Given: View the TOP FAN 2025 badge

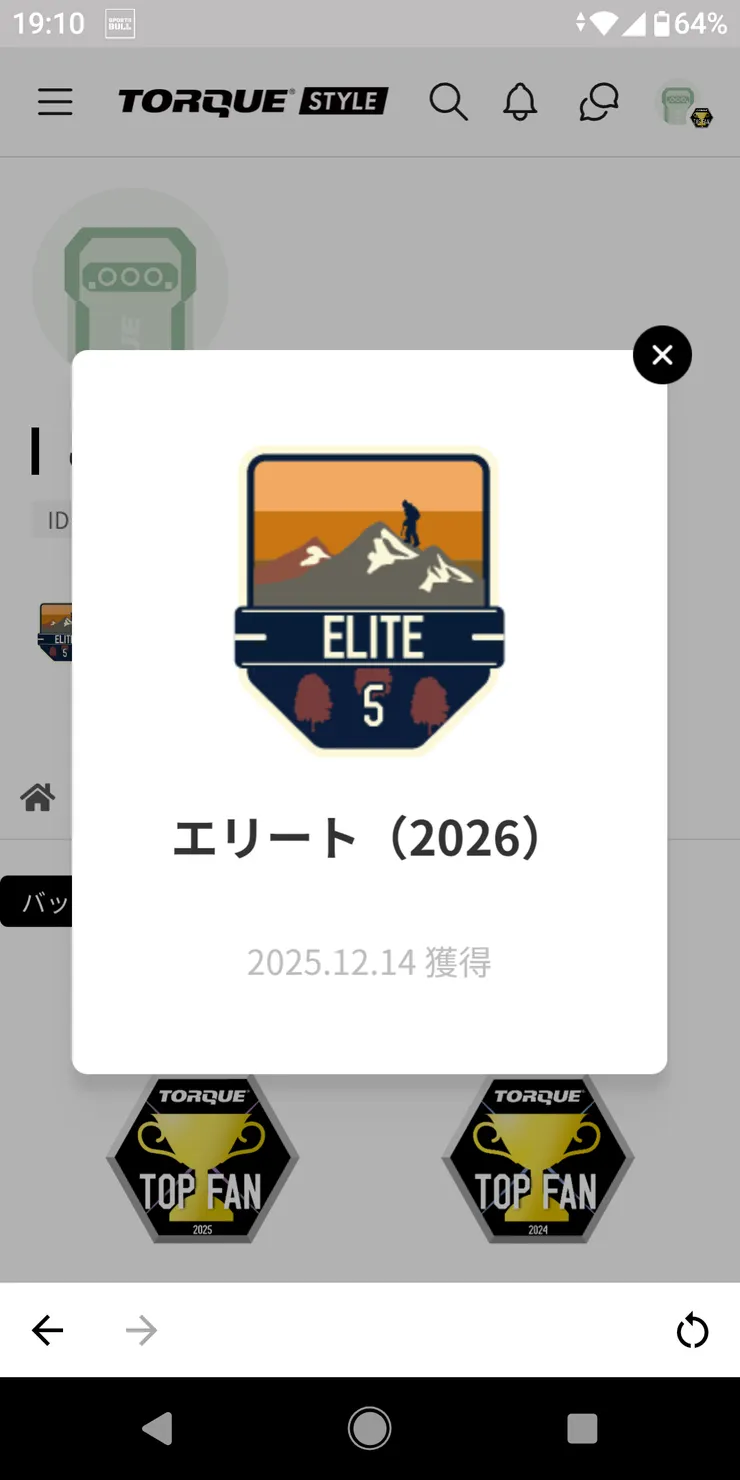Looking at the screenshot, I should (x=201, y=1158).
